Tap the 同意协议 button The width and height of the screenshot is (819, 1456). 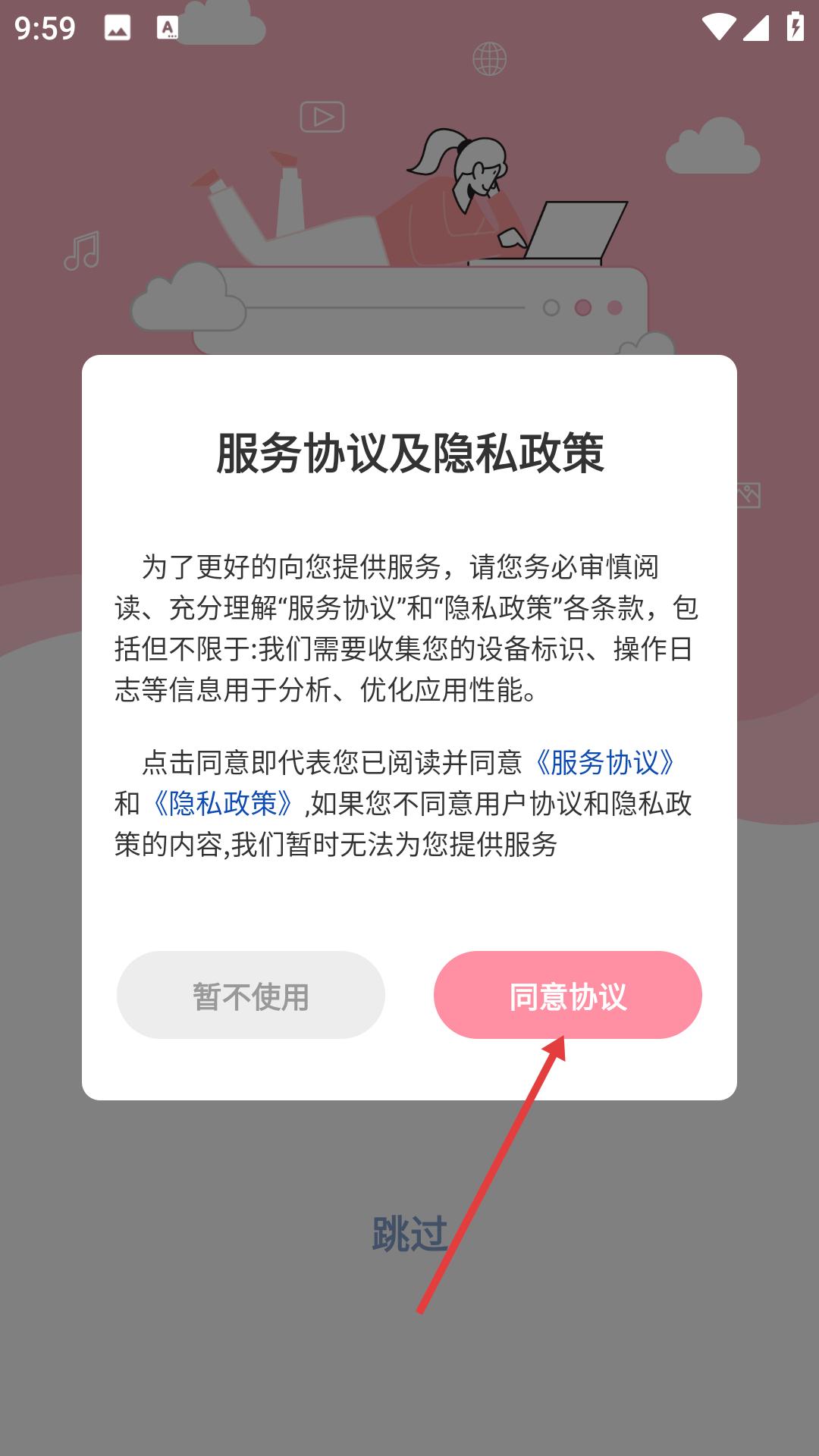point(567,995)
